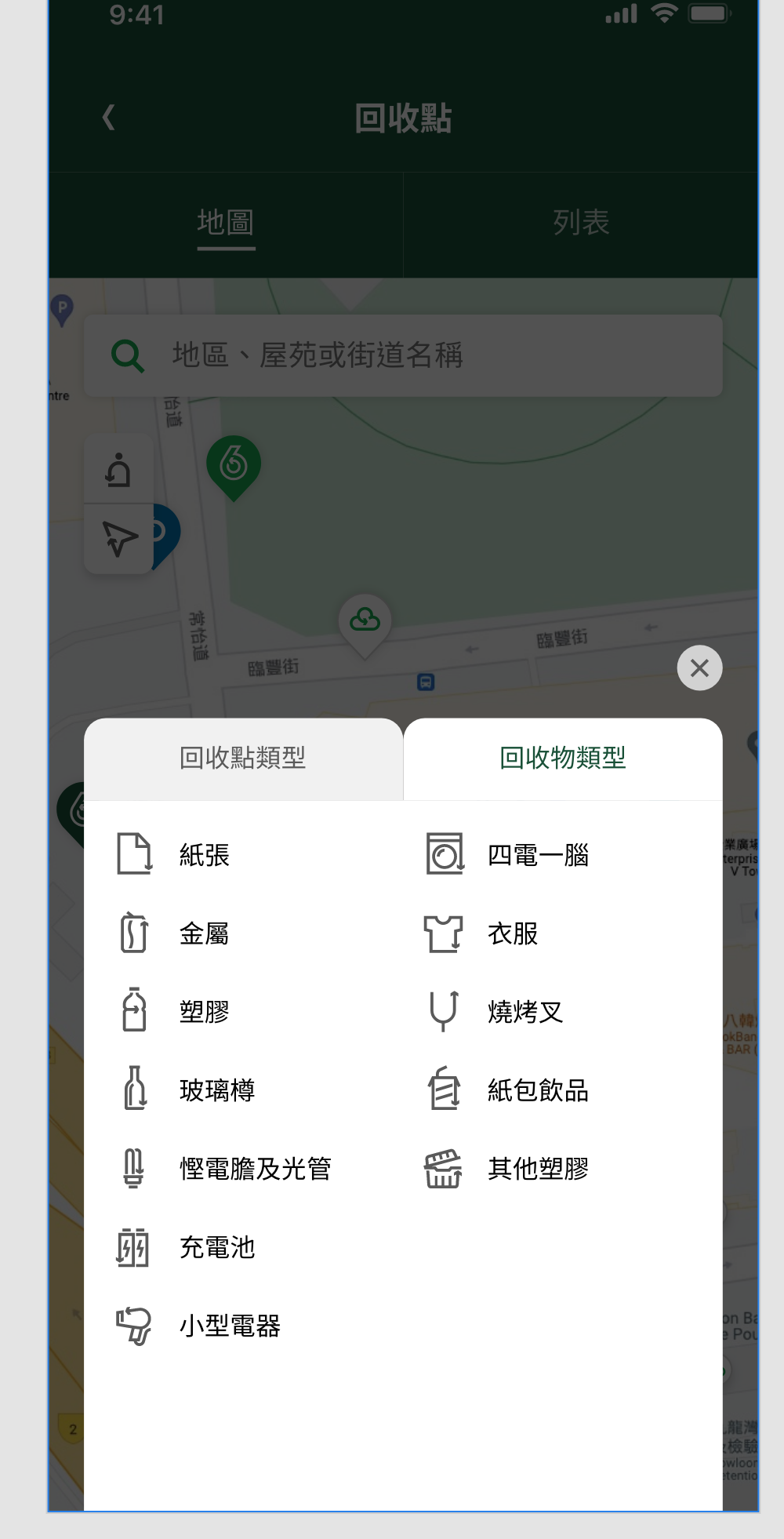Filter by 慳電膽及光管
The image size is (784, 1539).
coord(255,1169)
